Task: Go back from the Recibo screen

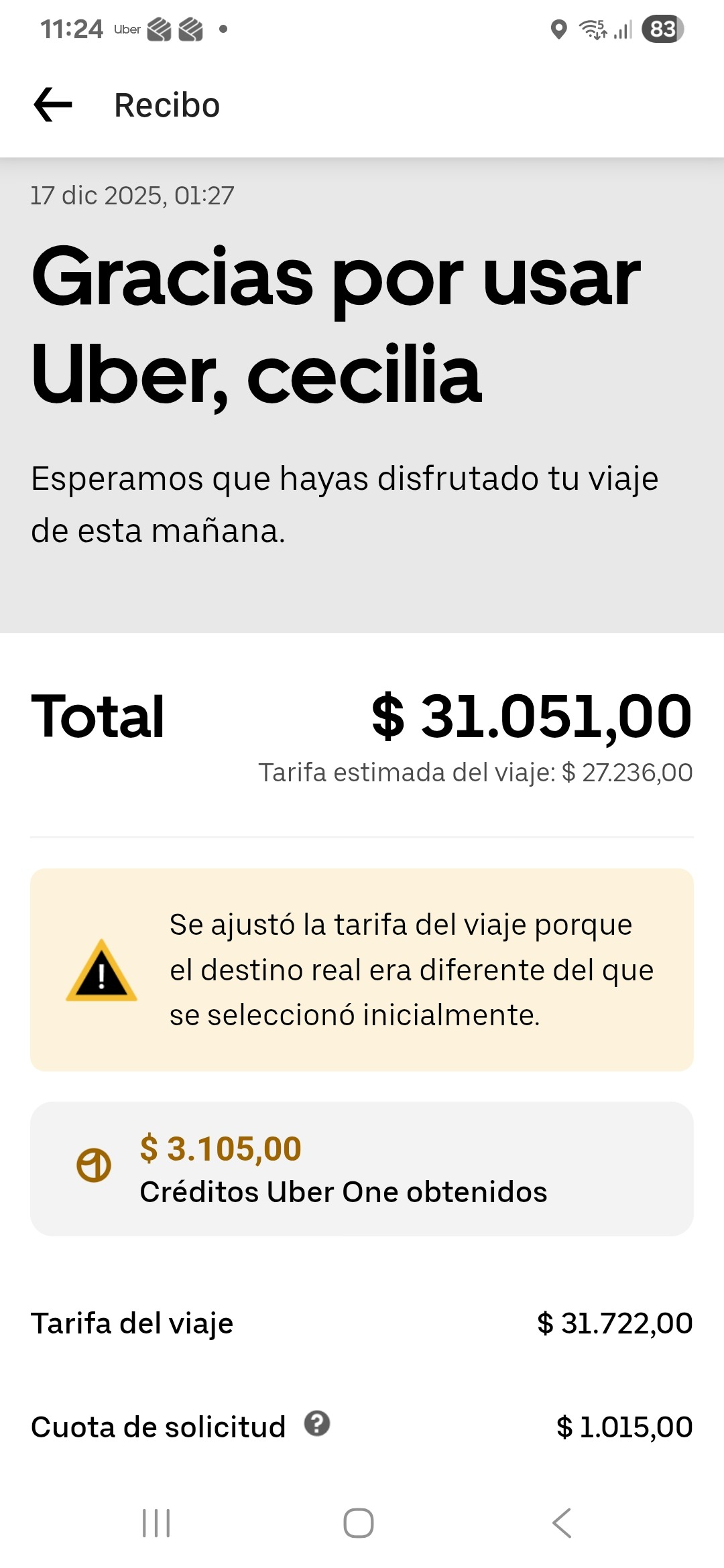Action: (53, 105)
